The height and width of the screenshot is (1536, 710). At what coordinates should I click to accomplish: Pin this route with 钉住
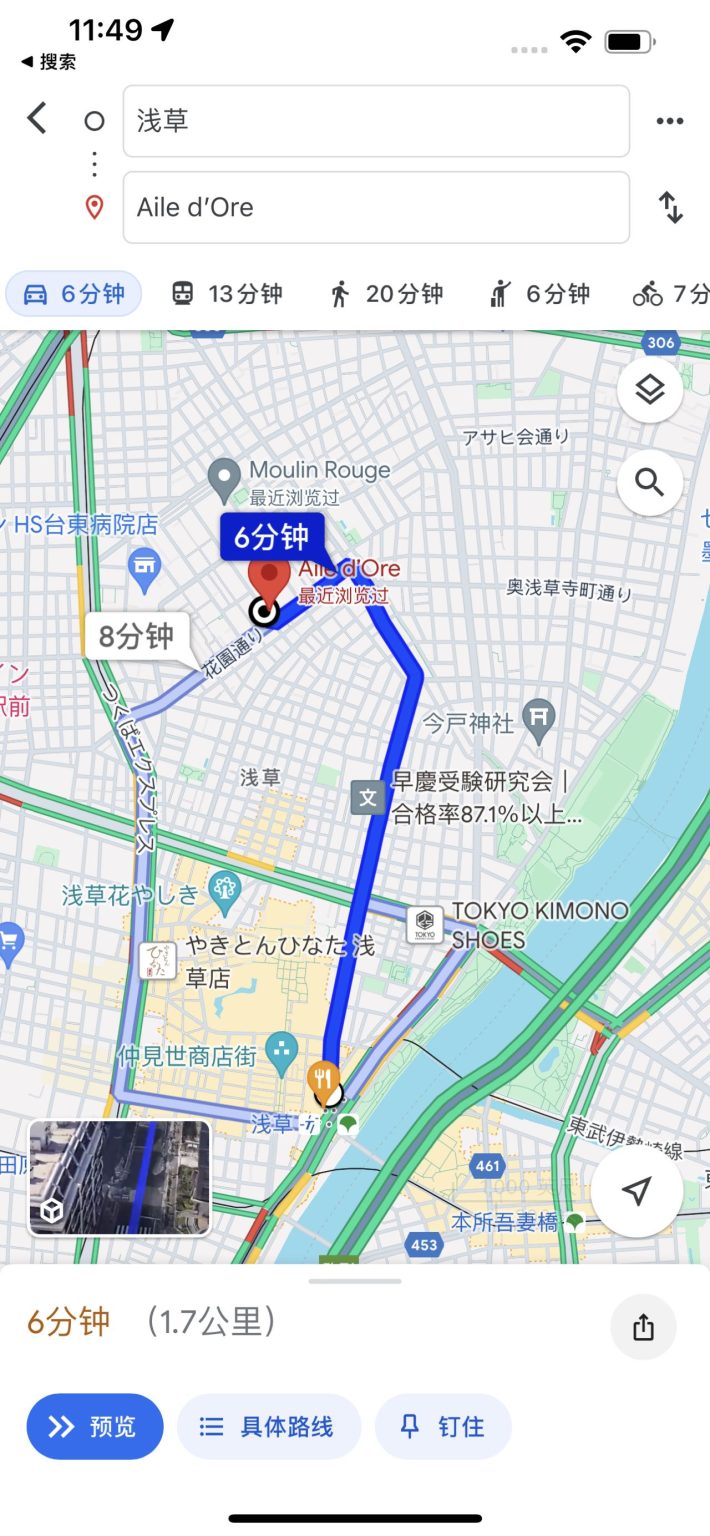[443, 1427]
